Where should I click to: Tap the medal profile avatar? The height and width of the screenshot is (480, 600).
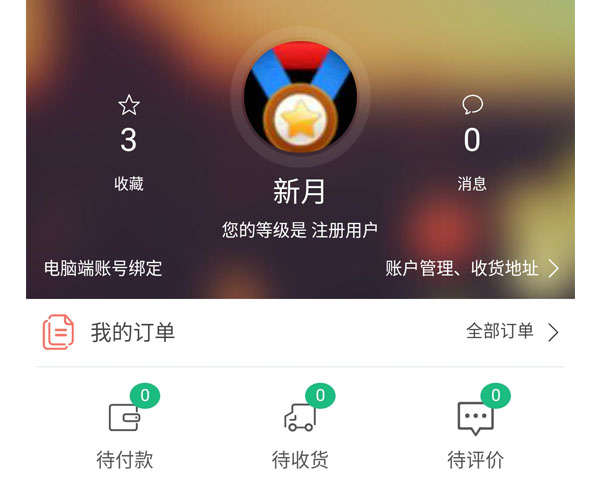coord(300,97)
